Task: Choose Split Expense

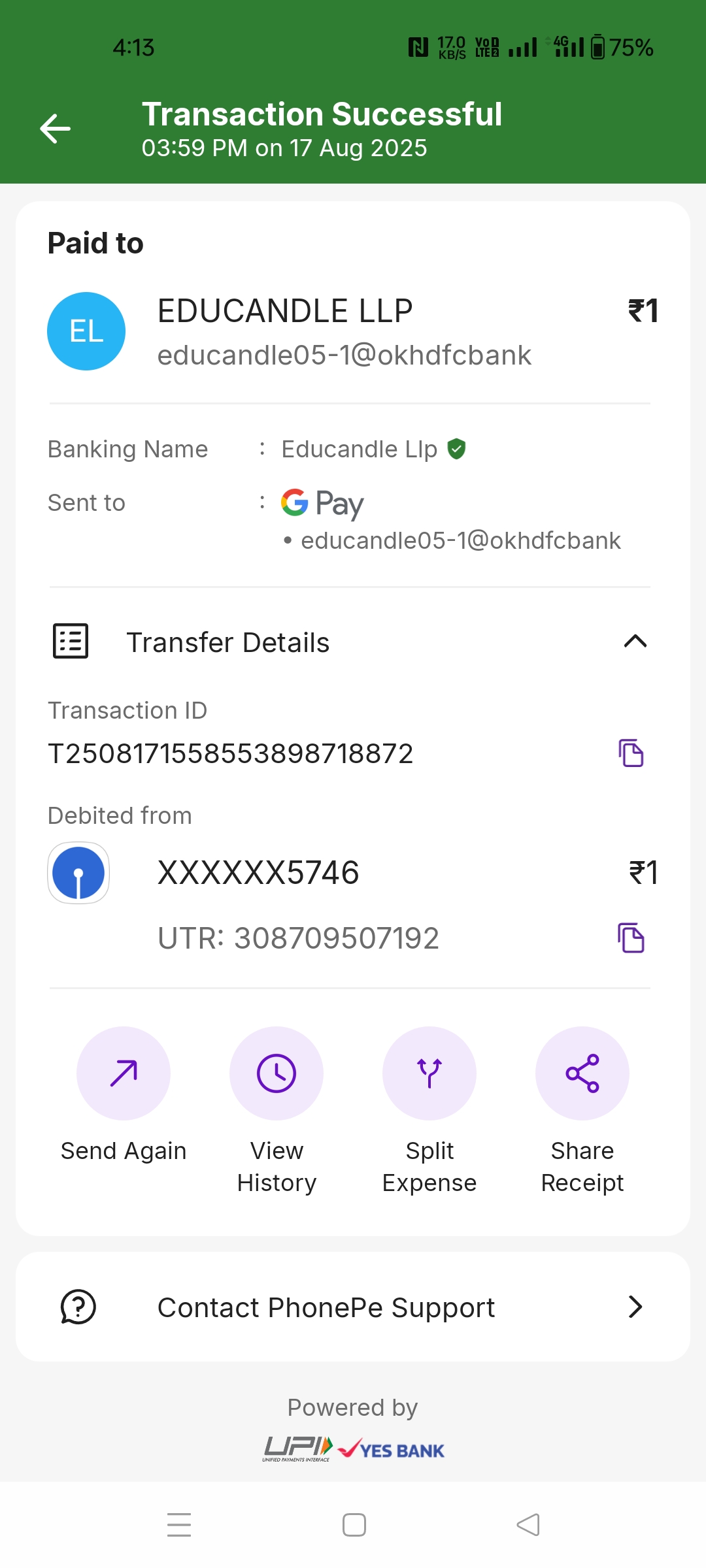Action: click(429, 1073)
